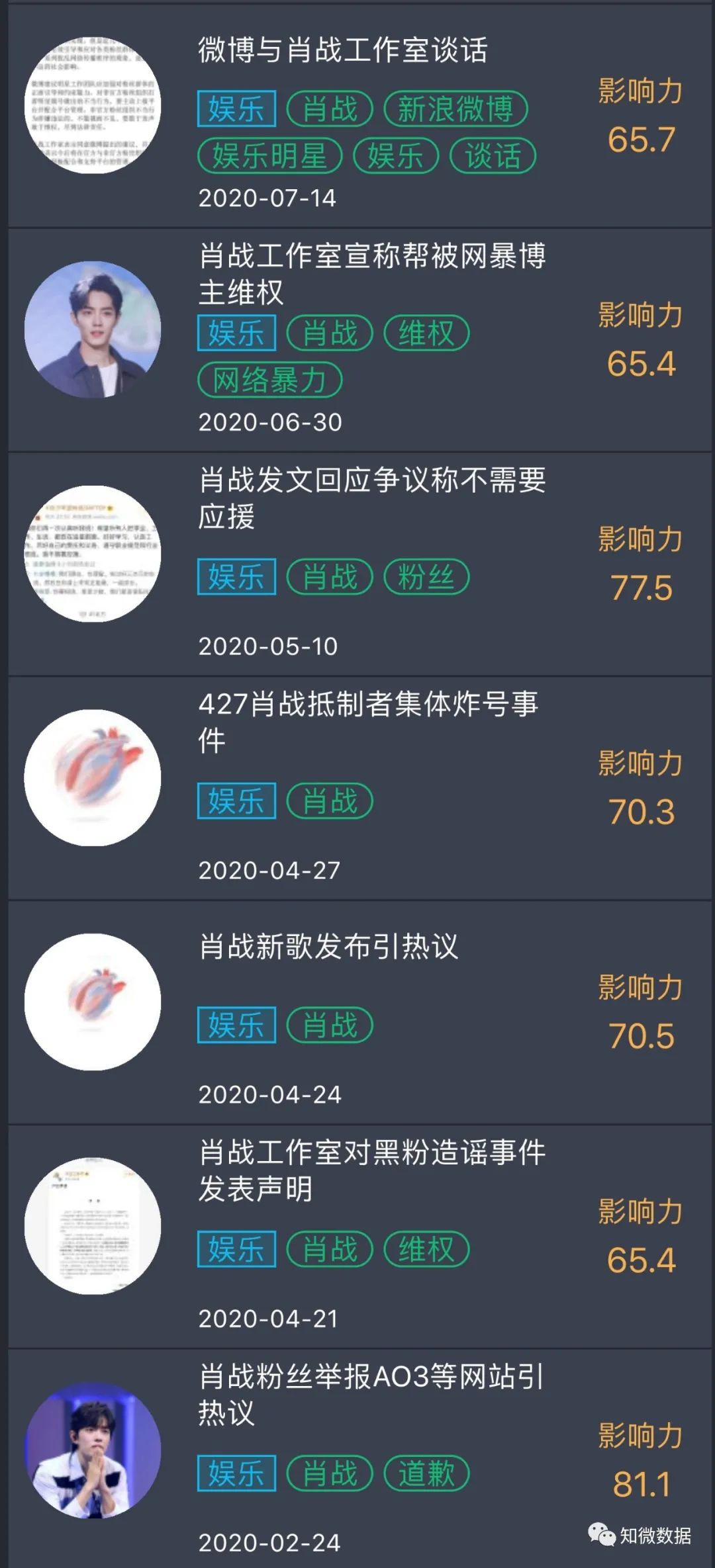Open the 肖战粉丝举报AO3等网站引热议 event
Viewport: 715px width, 1568px height.
pos(371,1394)
